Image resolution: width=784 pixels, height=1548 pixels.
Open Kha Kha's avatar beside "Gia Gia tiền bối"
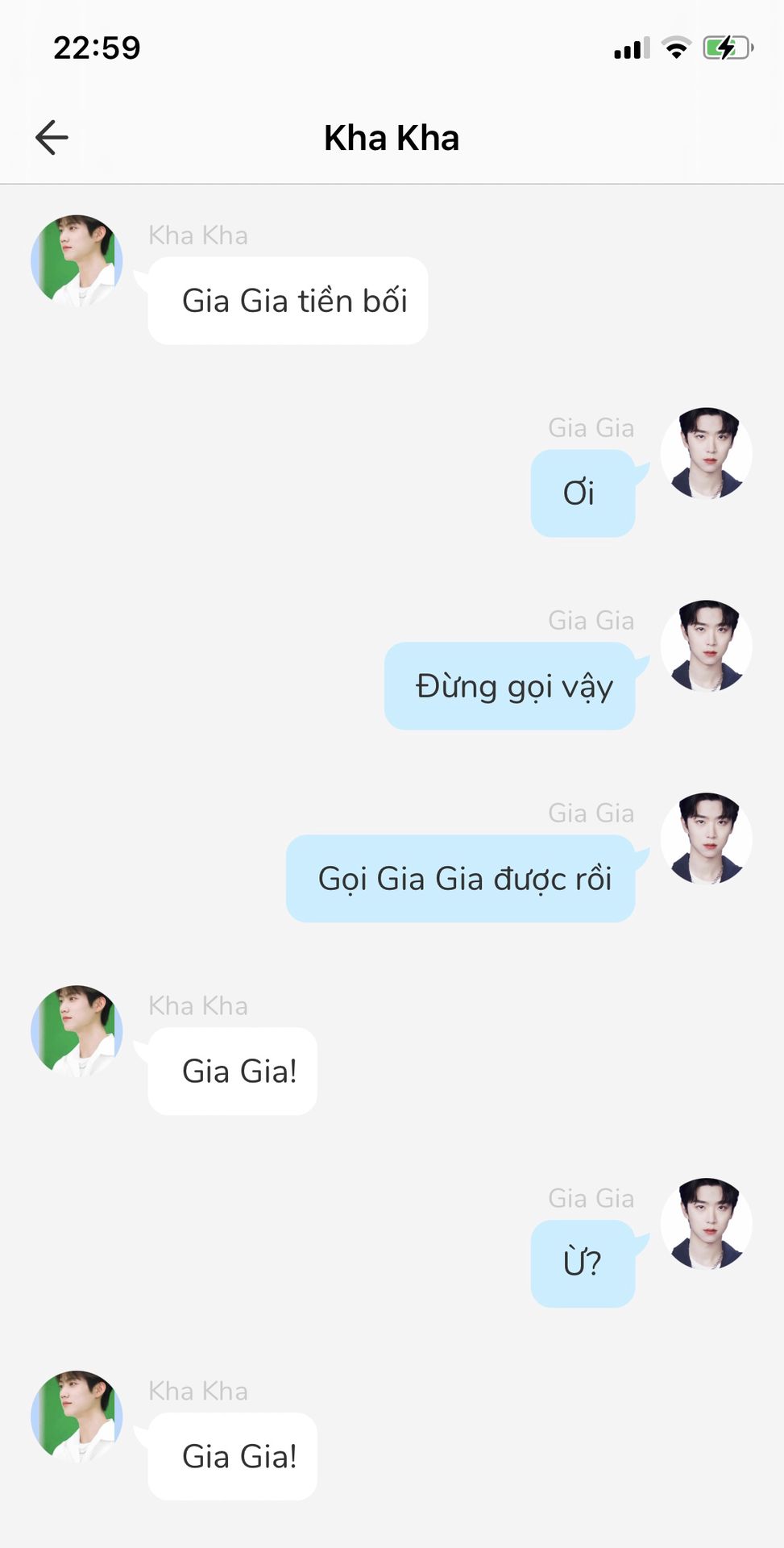click(x=77, y=260)
